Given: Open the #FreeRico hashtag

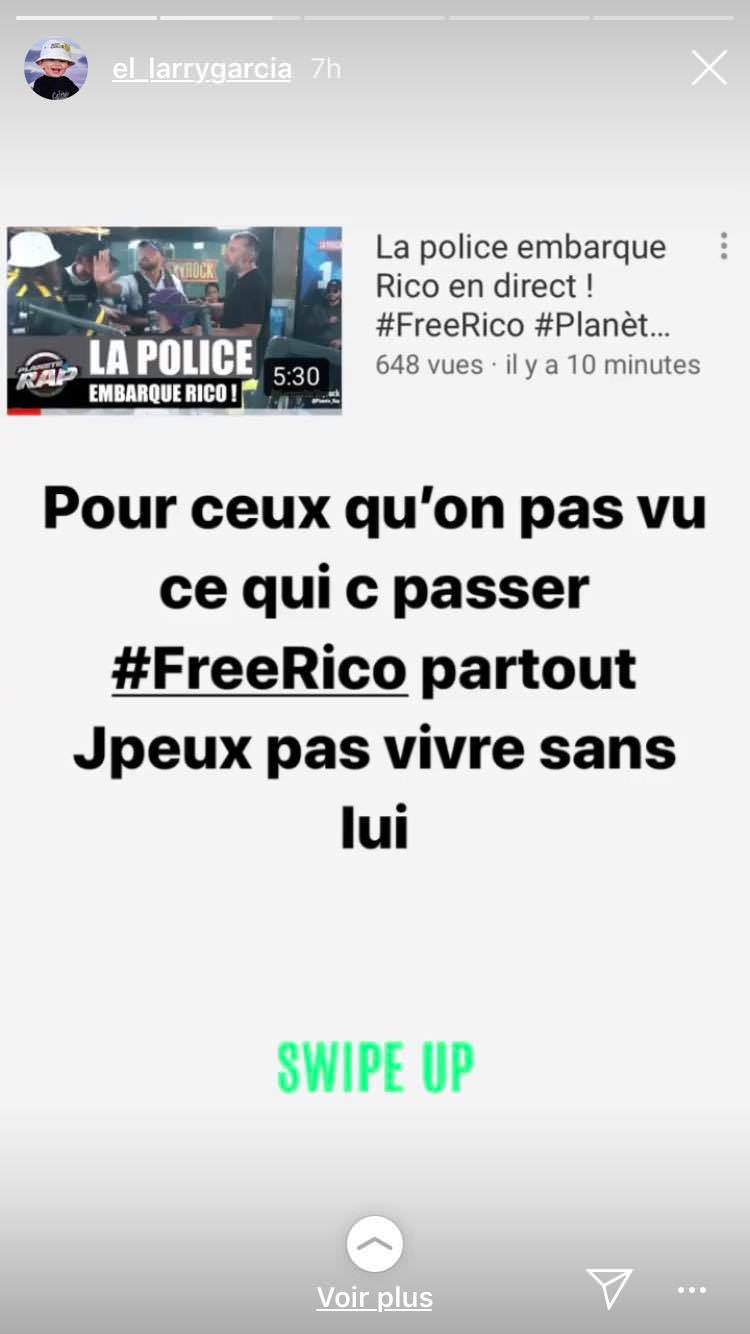Looking at the screenshot, I should pyautogui.click(x=260, y=670).
